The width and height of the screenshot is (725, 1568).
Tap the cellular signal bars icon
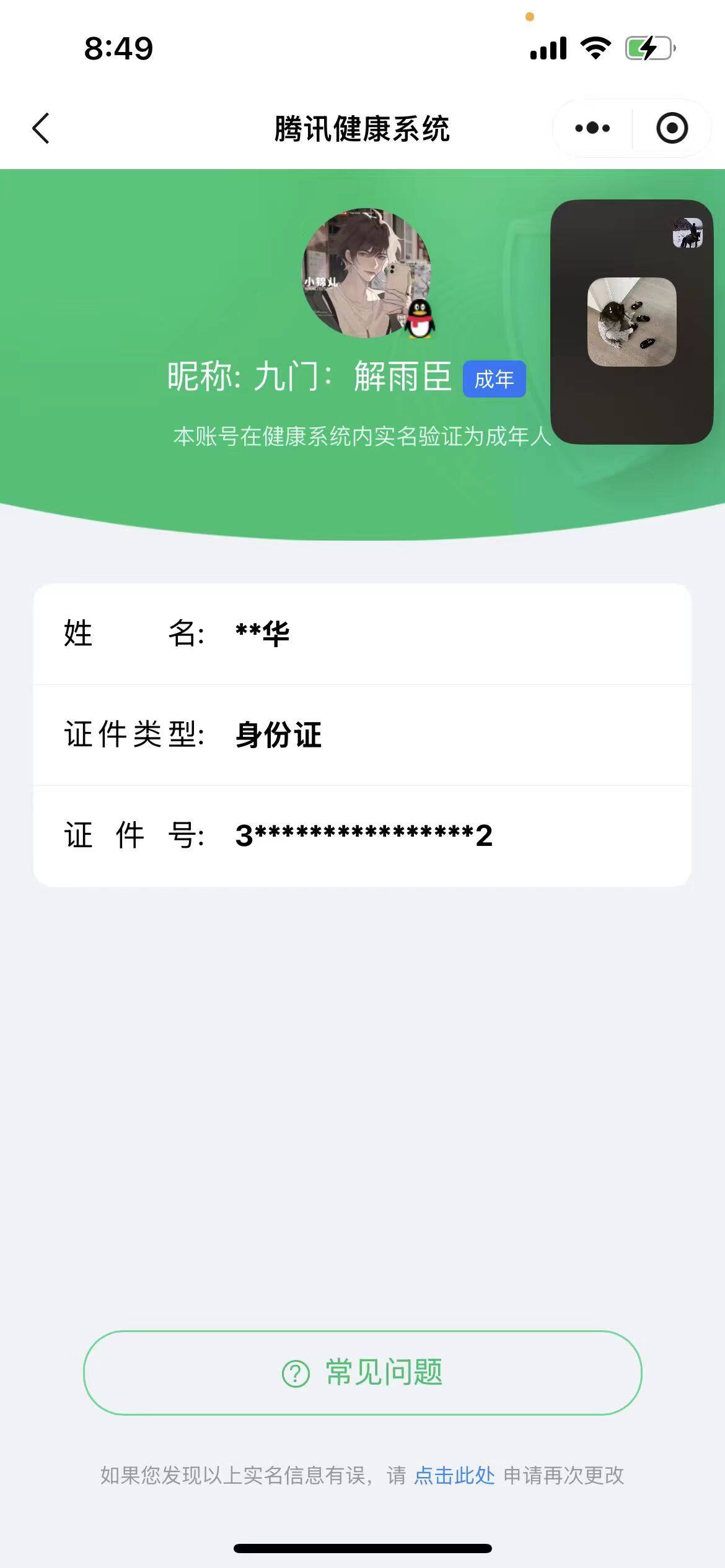click(548, 47)
